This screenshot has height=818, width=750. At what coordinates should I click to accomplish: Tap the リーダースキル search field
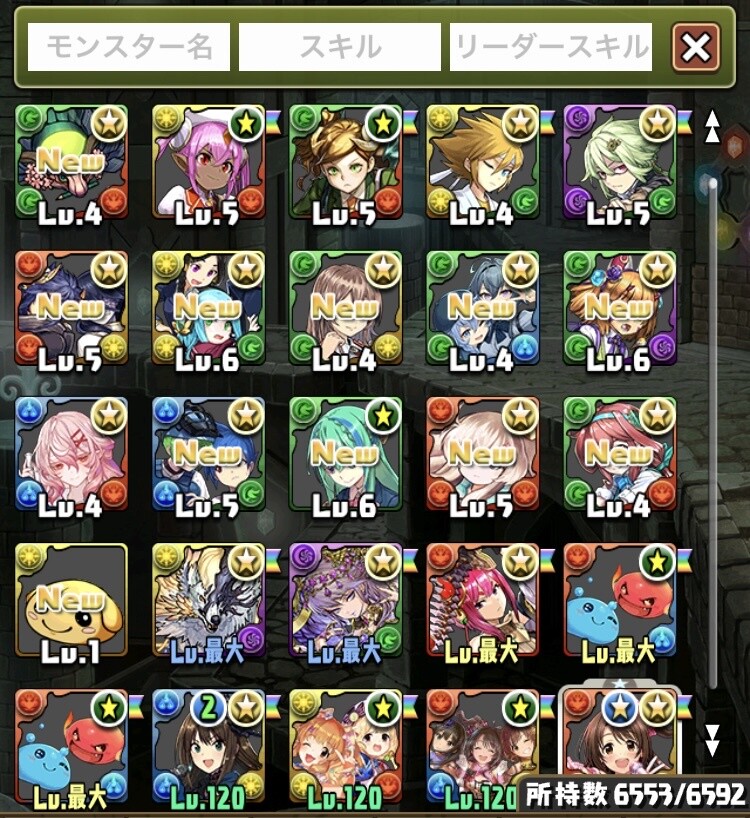tap(551, 47)
